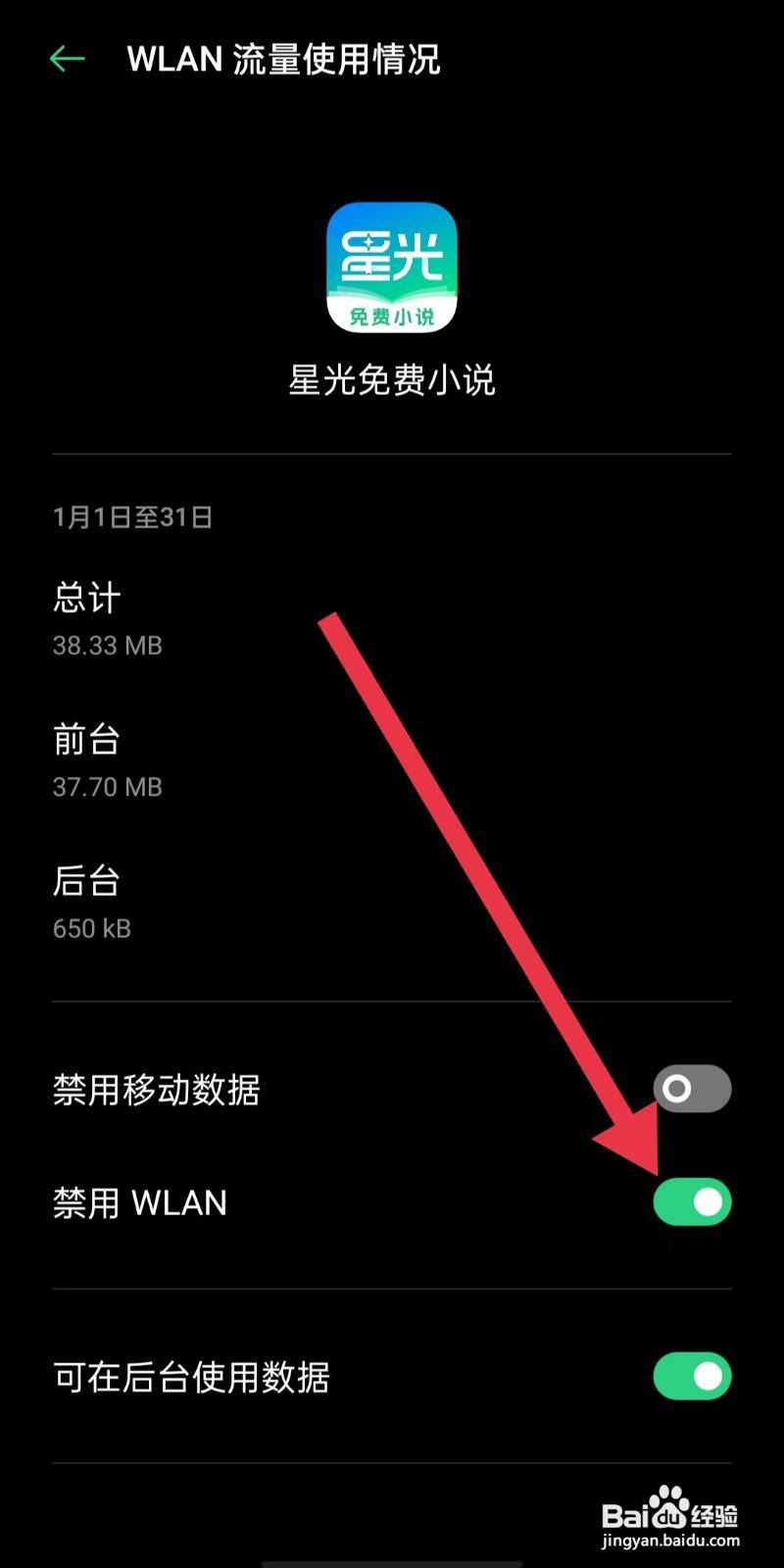Tap the 38.33 MB total usage value

(x=110, y=645)
